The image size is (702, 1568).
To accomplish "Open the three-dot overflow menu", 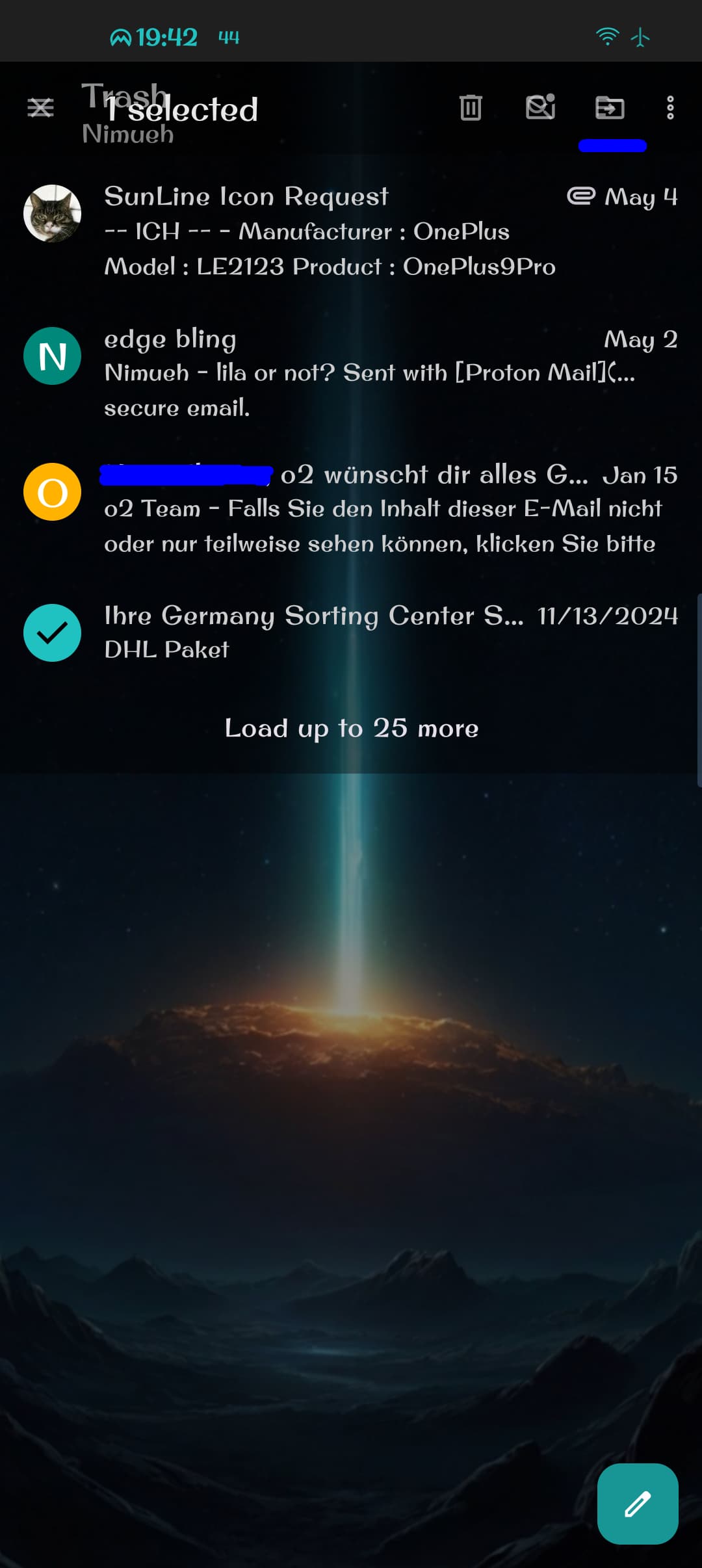I will [x=670, y=108].
